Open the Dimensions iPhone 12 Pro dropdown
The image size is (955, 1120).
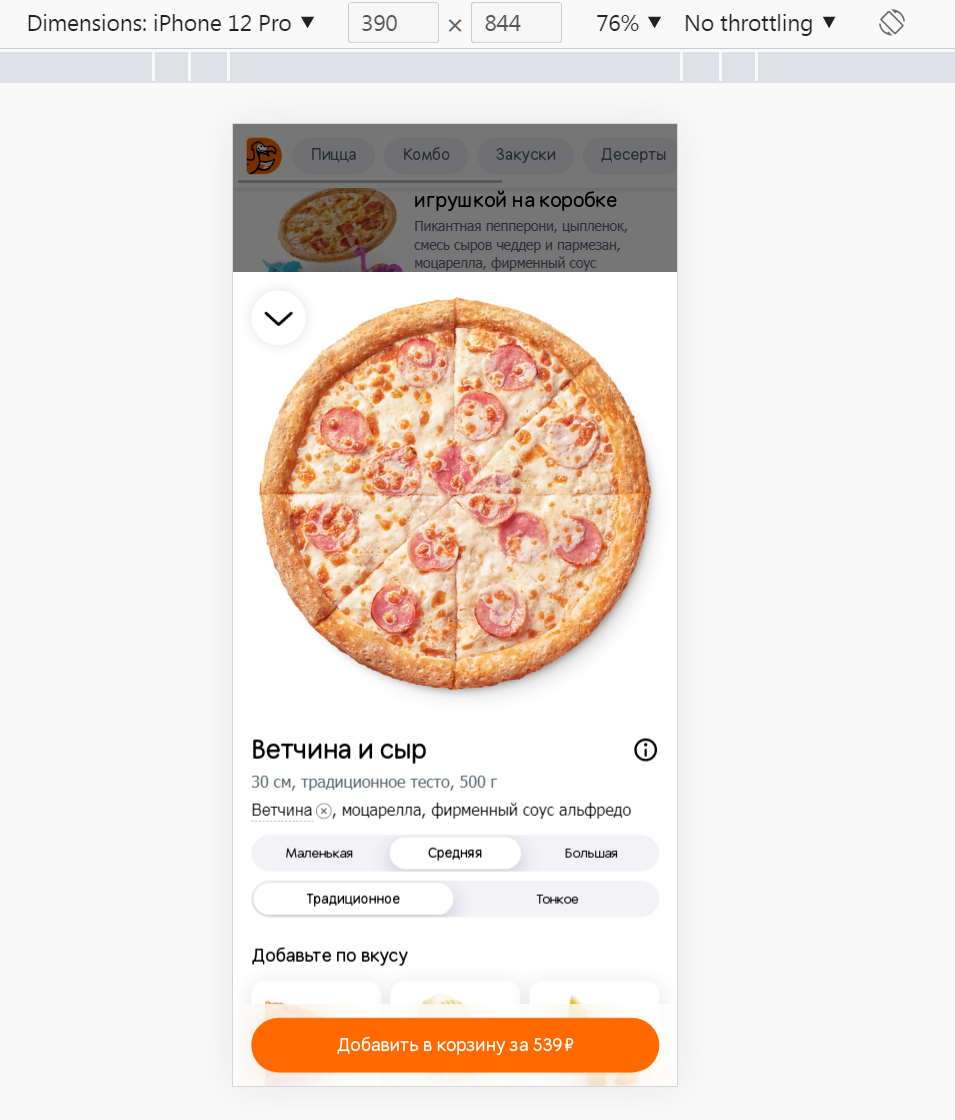click(170, 23)
